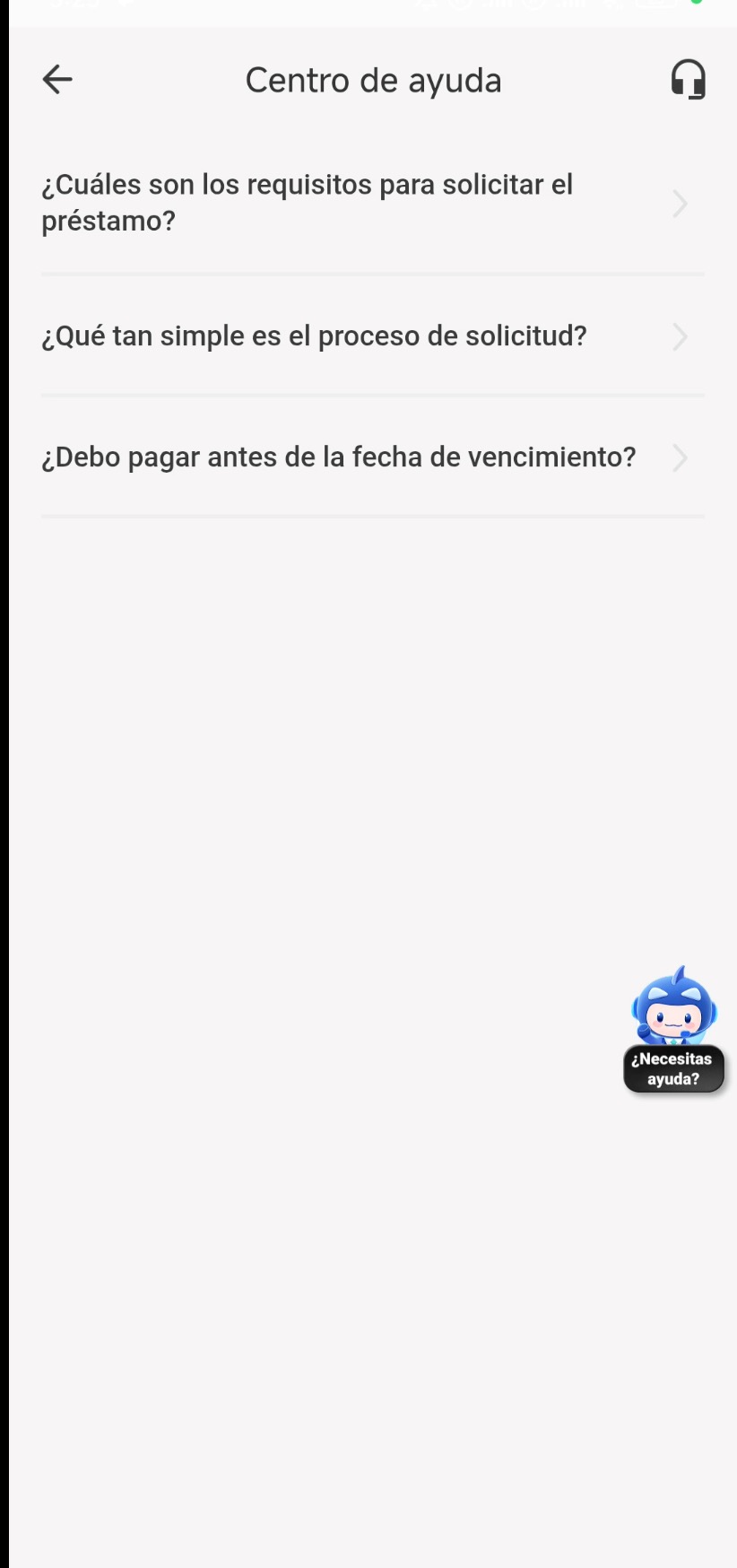The height and width of the screenshot is (1568, 737).
Task: Open the question about application process simplicity
Action: tap(372, 336)
